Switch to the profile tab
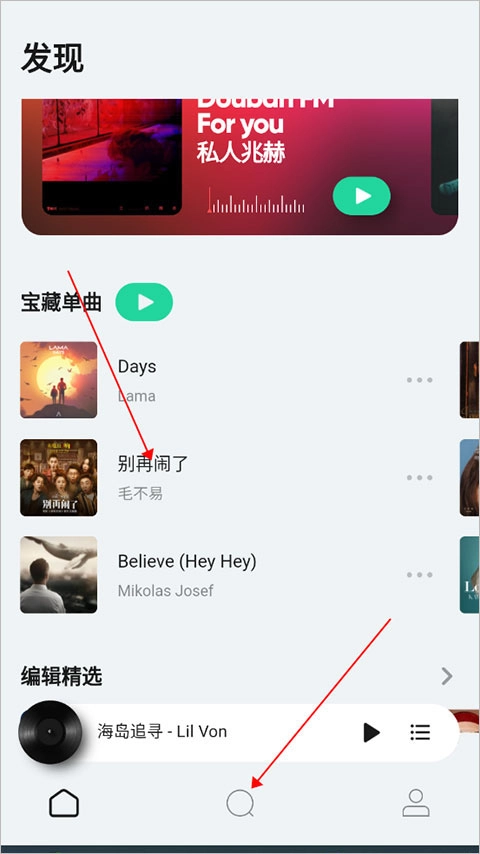 [x=416, y=803]
